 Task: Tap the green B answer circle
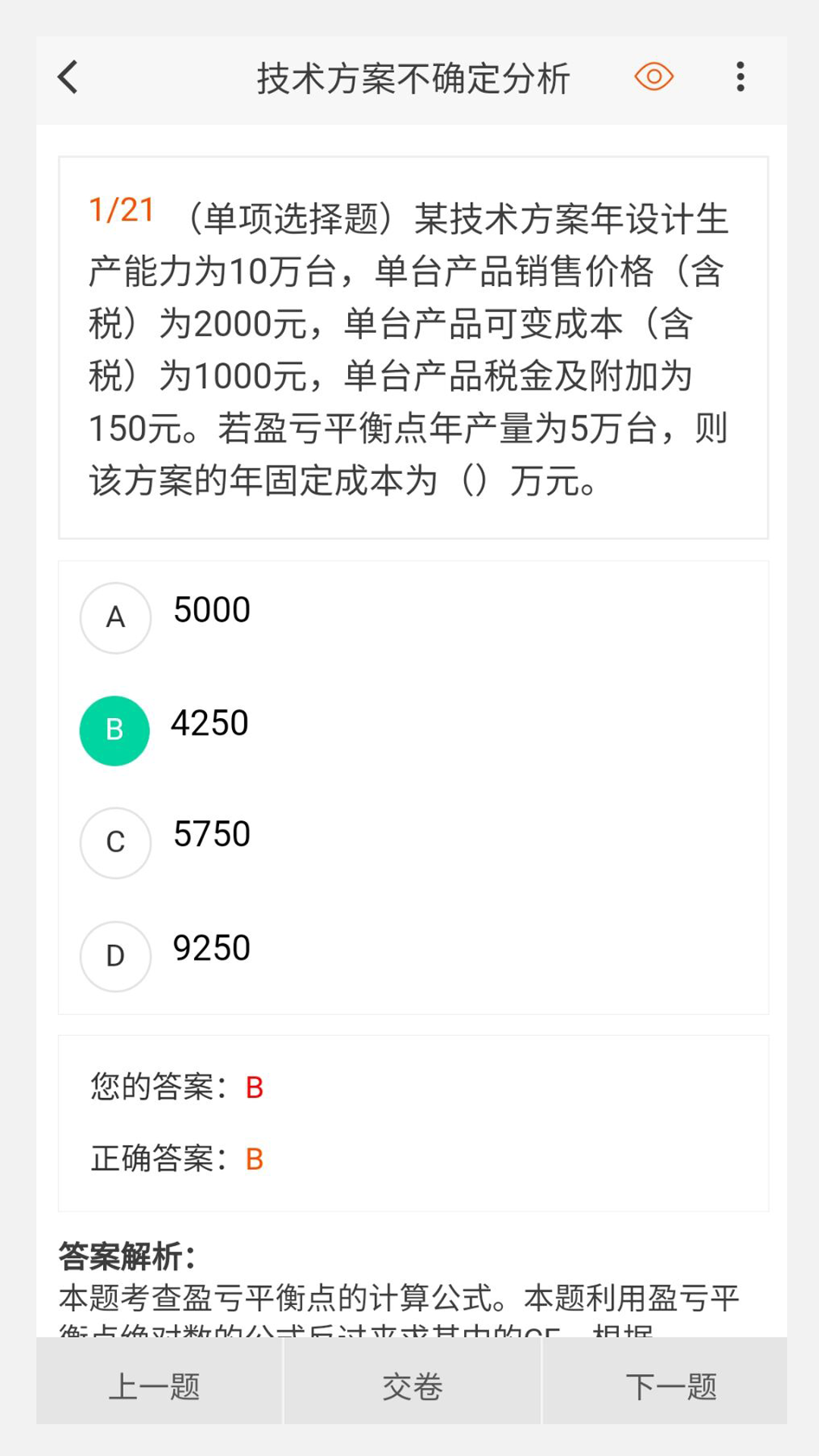coord(115,730)
